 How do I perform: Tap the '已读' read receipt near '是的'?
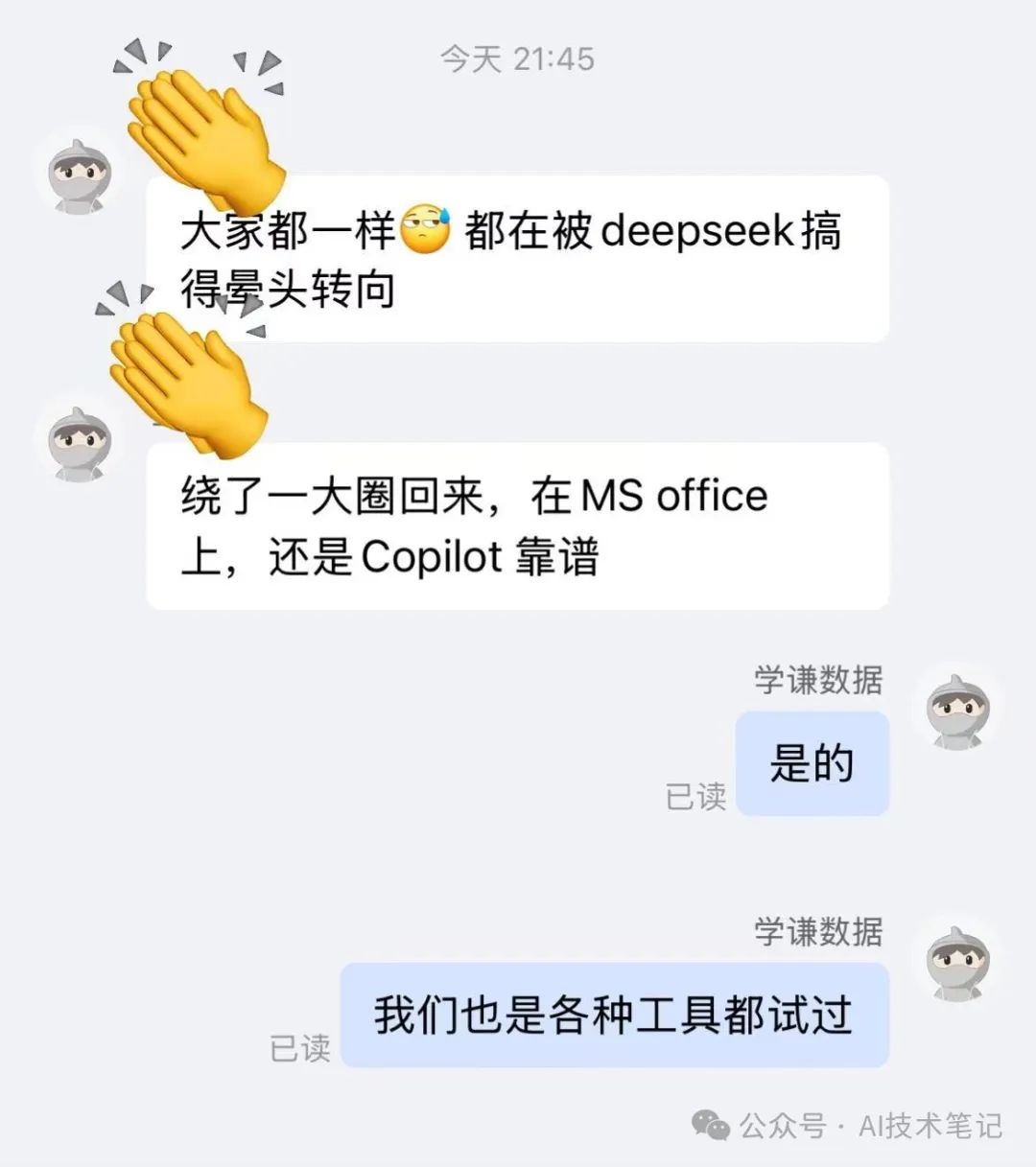point(695,798)
